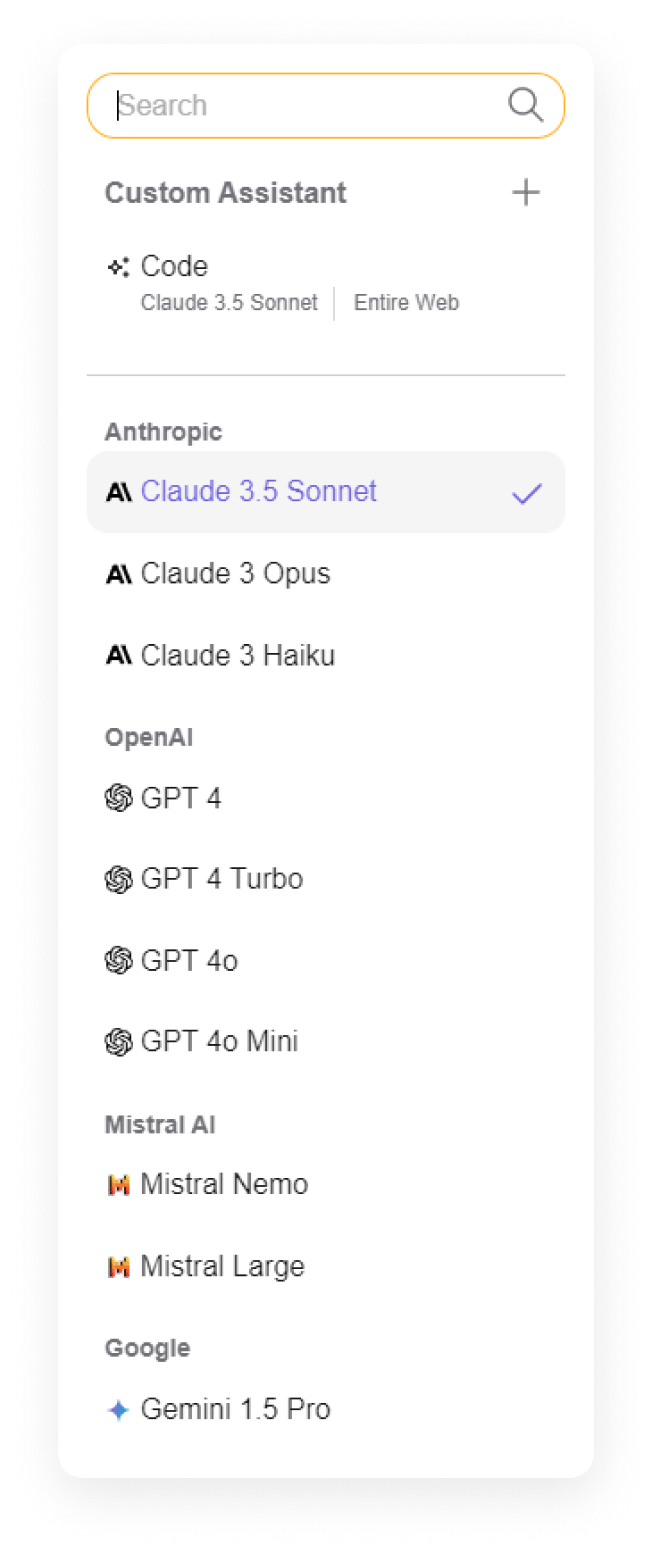Image resolution: width=656 pixels, height=1554 pixels.
Task: Choose the GPT 4o model
Action: [189, 961]
